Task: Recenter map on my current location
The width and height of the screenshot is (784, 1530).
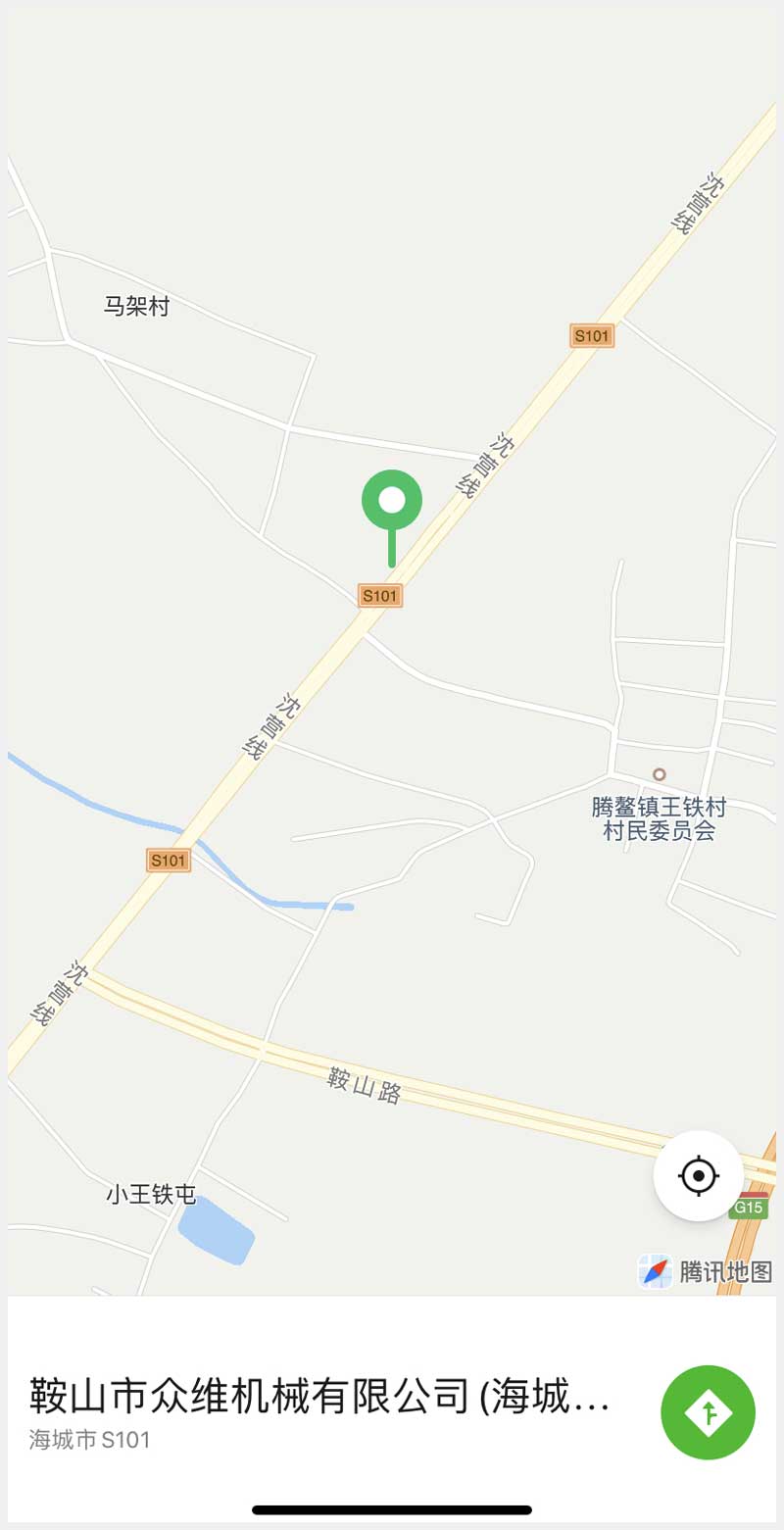Action: [x=698, y=1175]
